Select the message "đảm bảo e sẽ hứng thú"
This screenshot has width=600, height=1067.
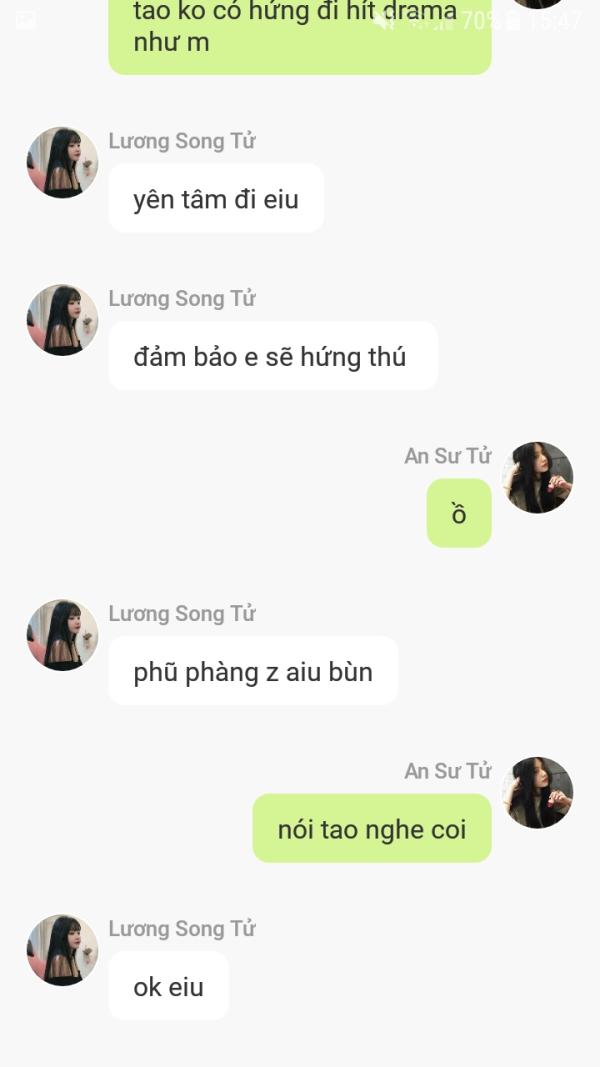[273, 356]
